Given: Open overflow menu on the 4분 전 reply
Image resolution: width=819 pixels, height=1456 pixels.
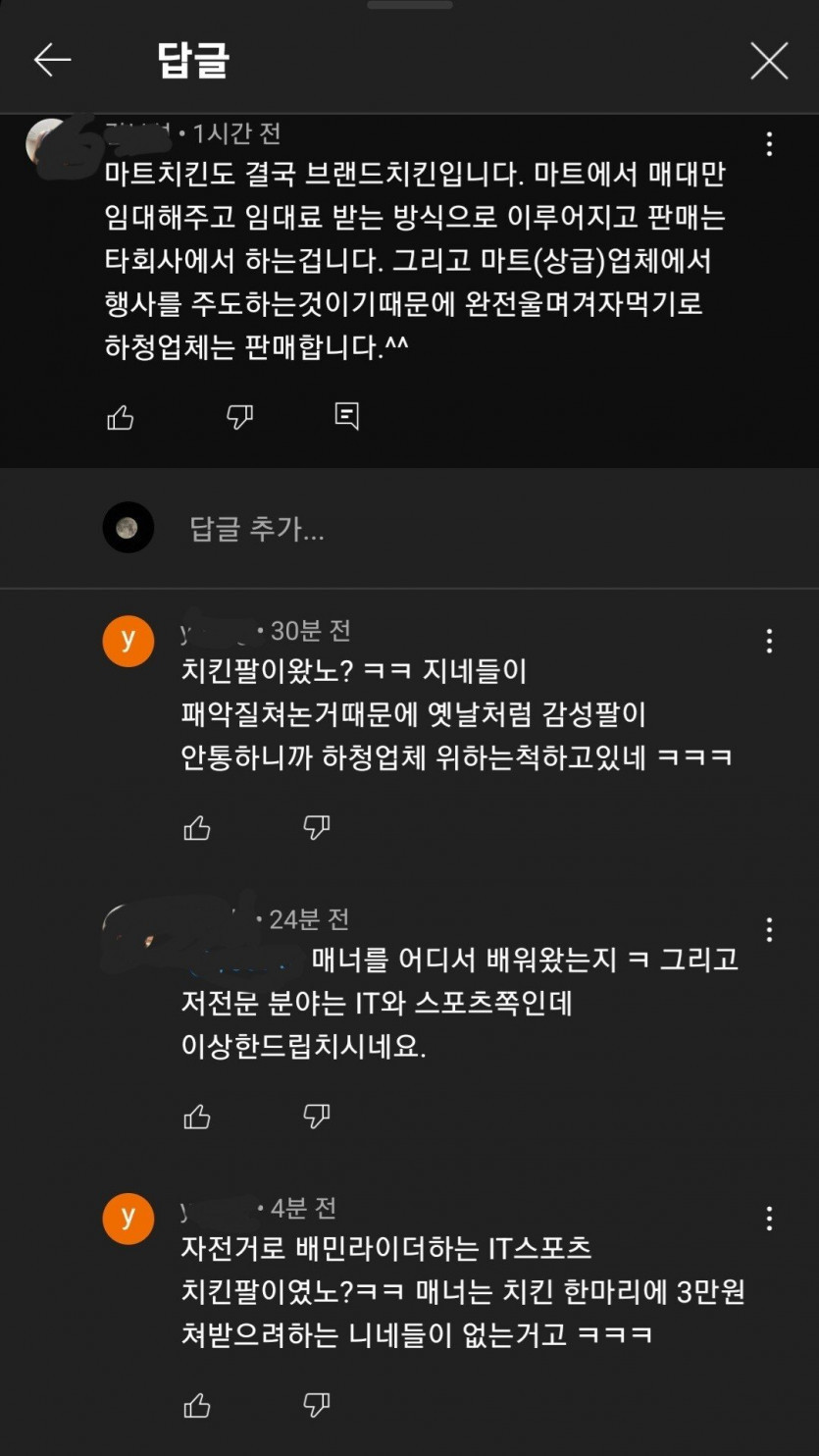Looking at the screenshot, I should point(769,1218).
